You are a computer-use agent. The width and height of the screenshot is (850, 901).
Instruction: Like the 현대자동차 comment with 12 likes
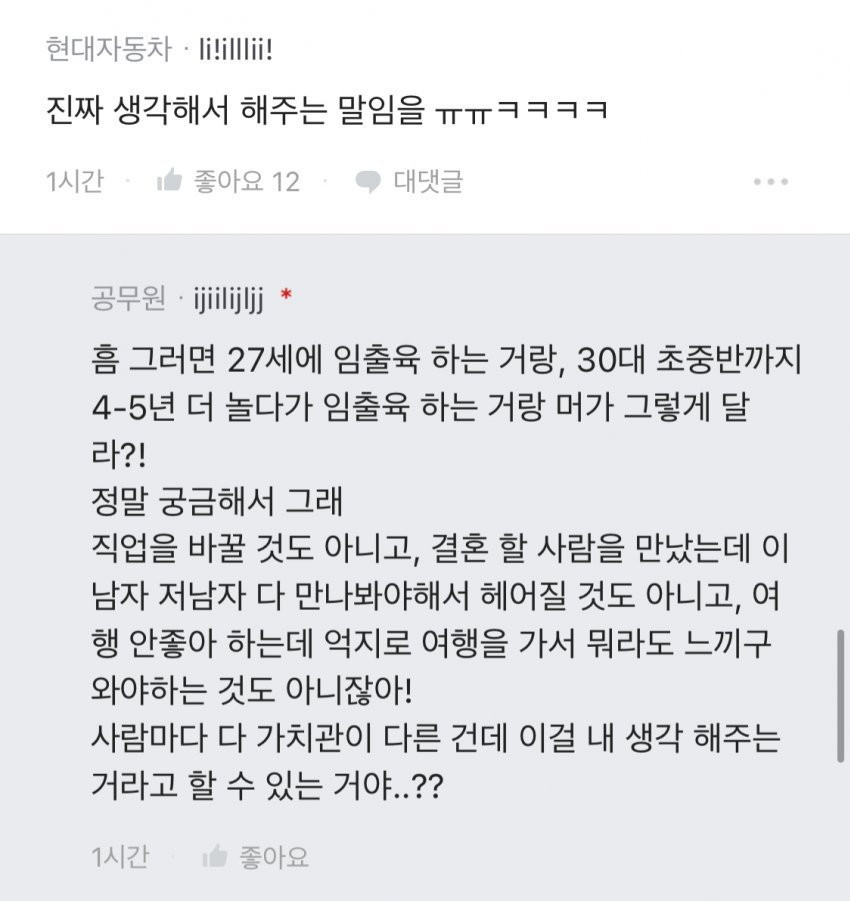pos(228,181)
